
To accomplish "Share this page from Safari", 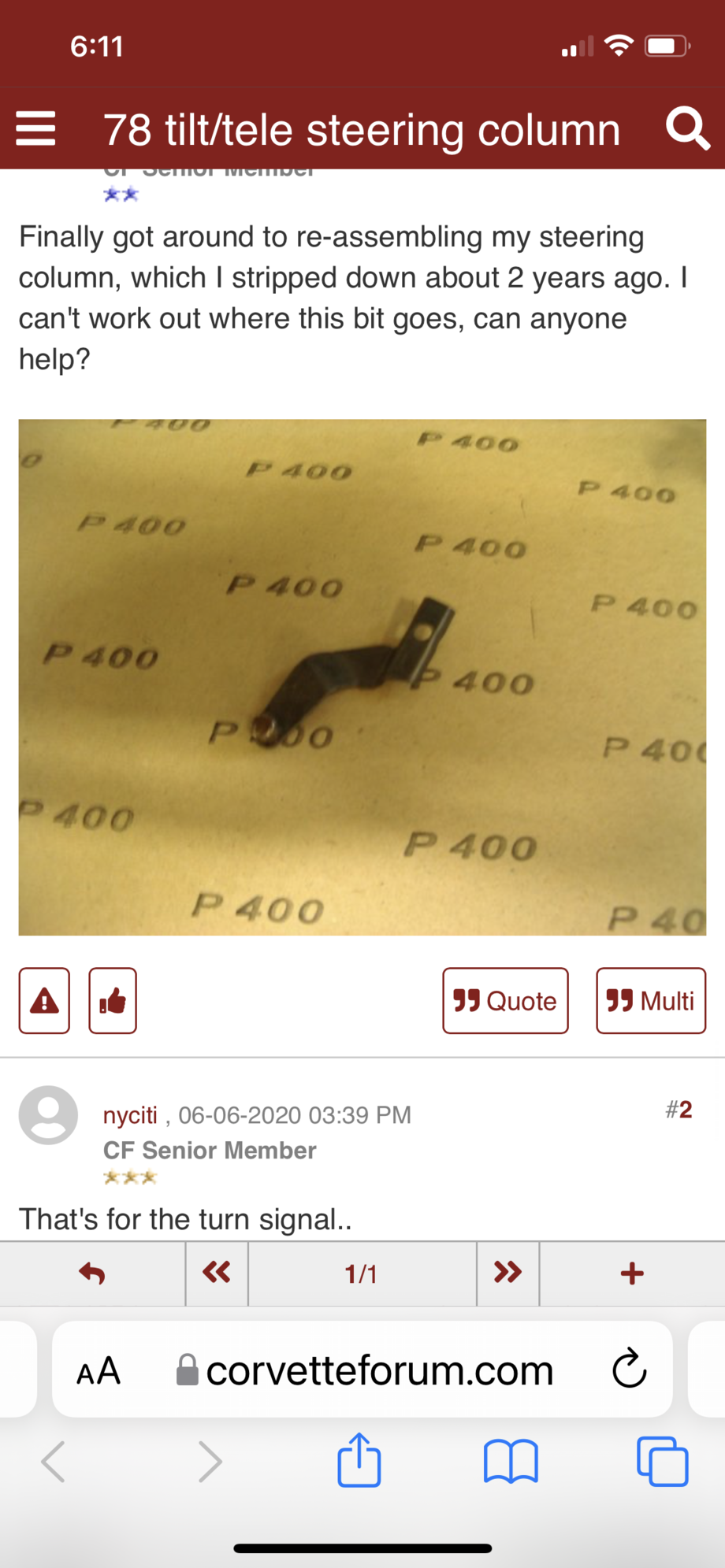I will pos(359,1461).
